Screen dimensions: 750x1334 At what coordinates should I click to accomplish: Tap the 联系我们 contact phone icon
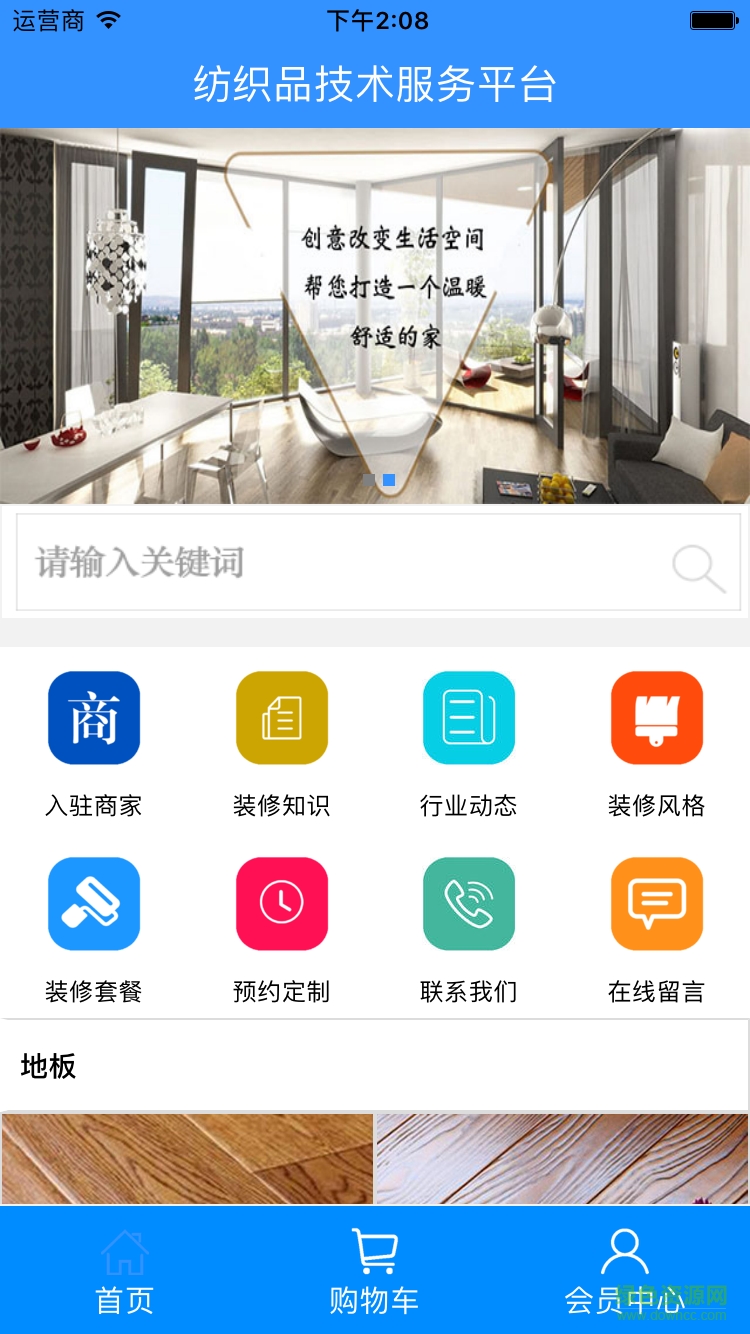pyautogui.click(x=468, y=903)
